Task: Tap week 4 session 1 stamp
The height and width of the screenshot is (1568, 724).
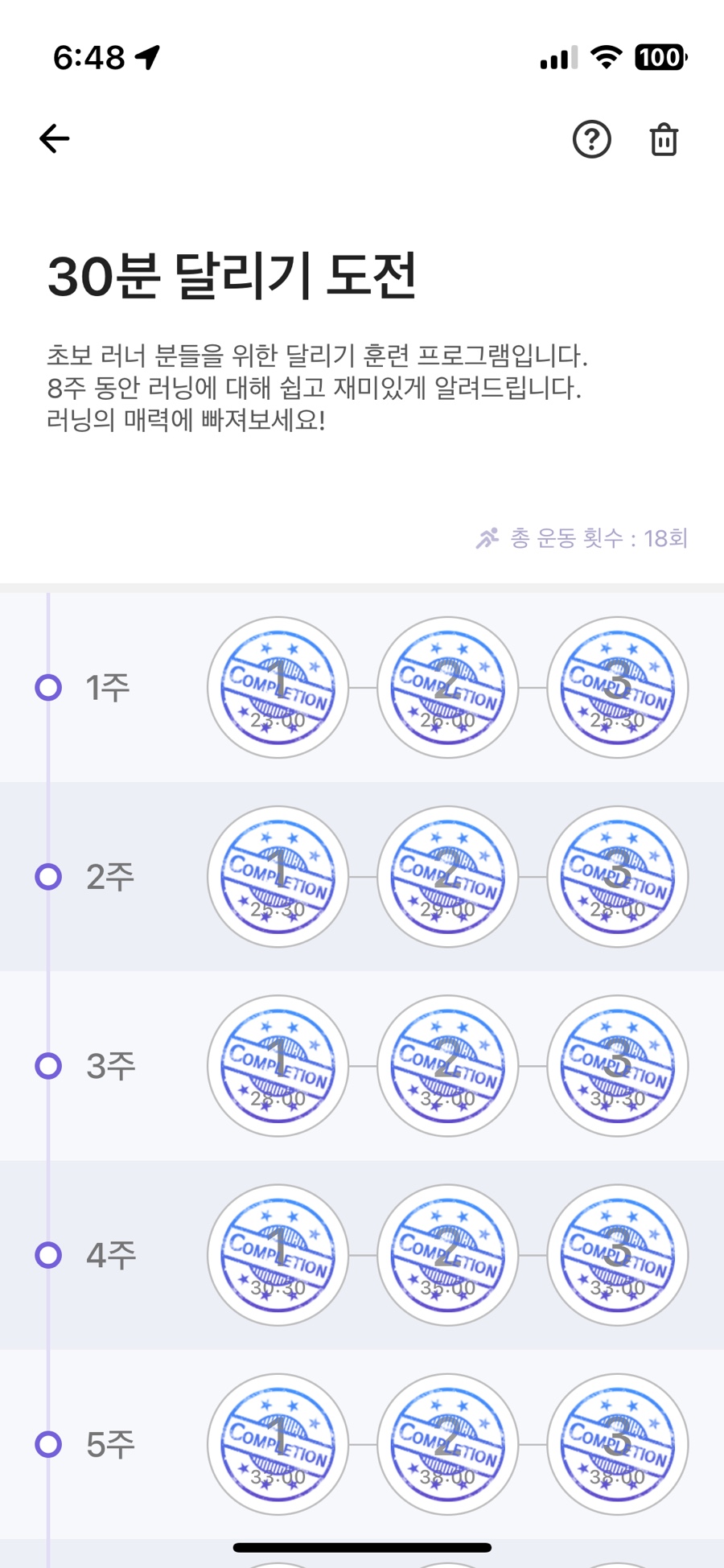Action: click(x=278, y=1254)
